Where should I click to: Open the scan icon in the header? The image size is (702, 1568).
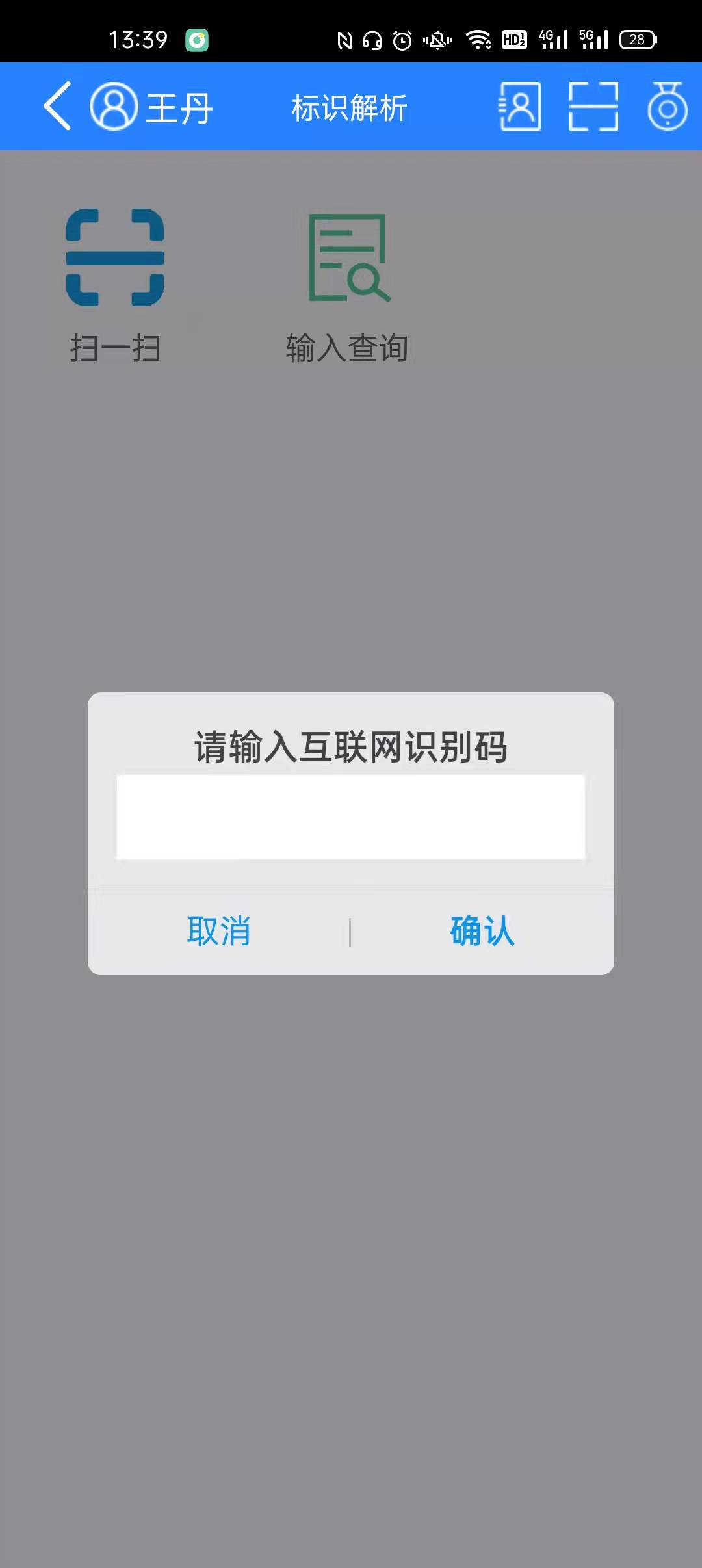(x=593, y=106)
